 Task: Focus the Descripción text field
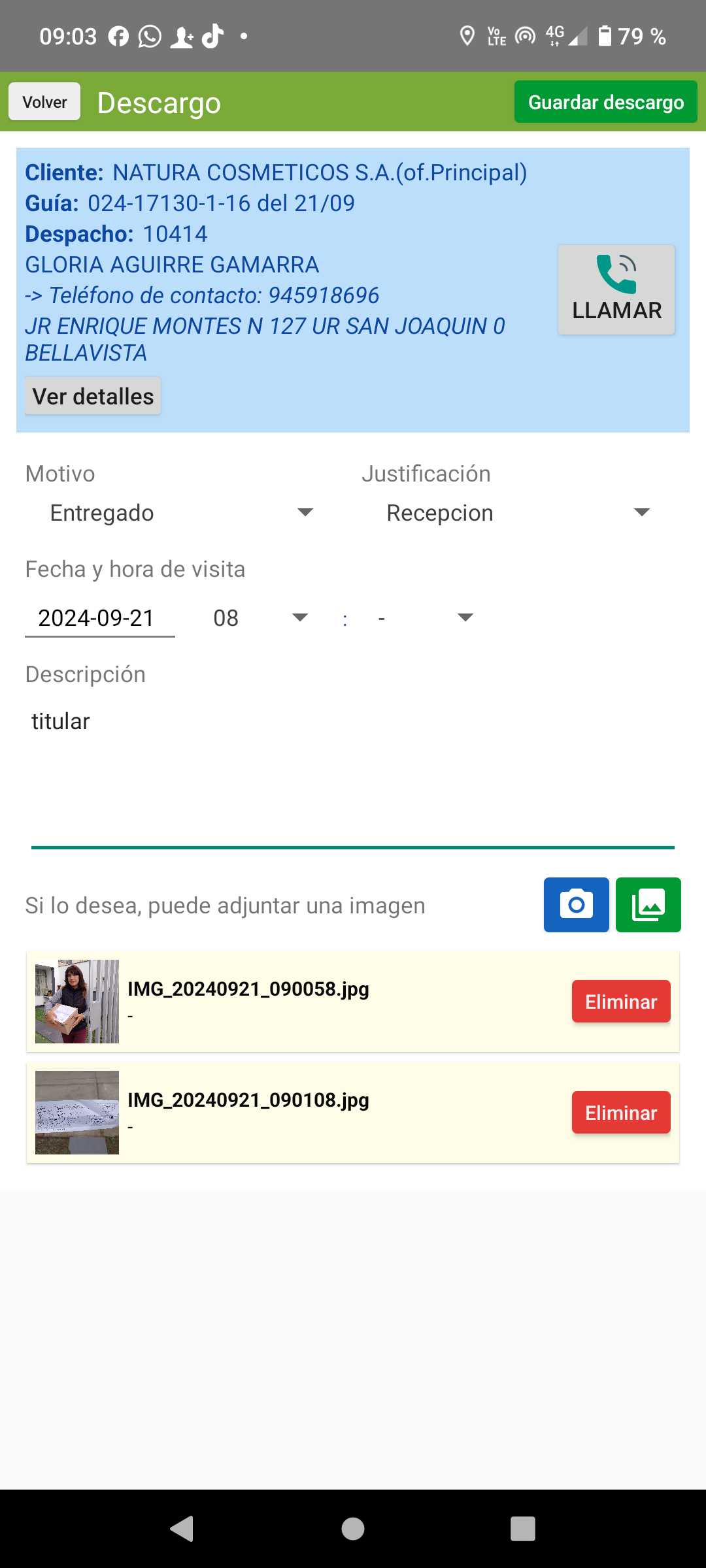tap(353, 771)
